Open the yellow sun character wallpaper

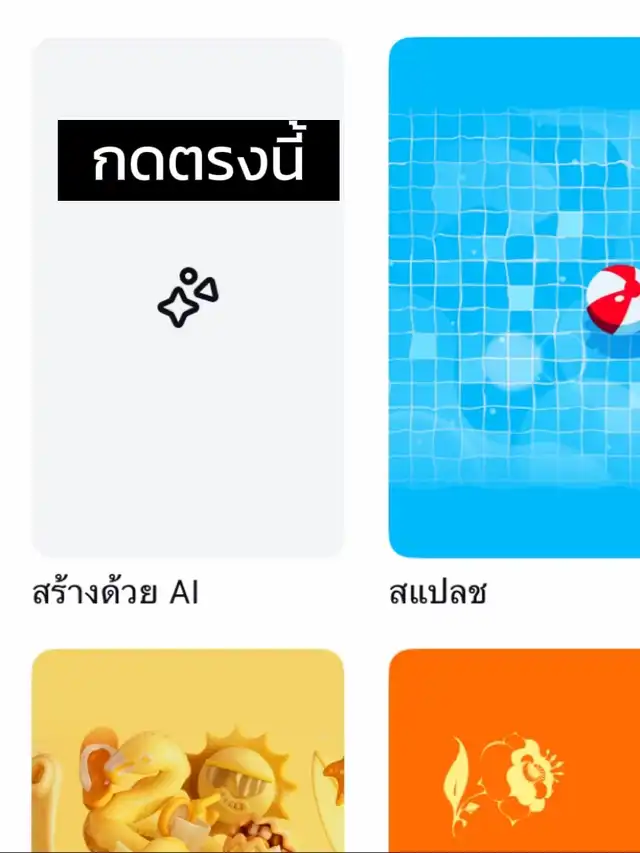coord(188,750)
